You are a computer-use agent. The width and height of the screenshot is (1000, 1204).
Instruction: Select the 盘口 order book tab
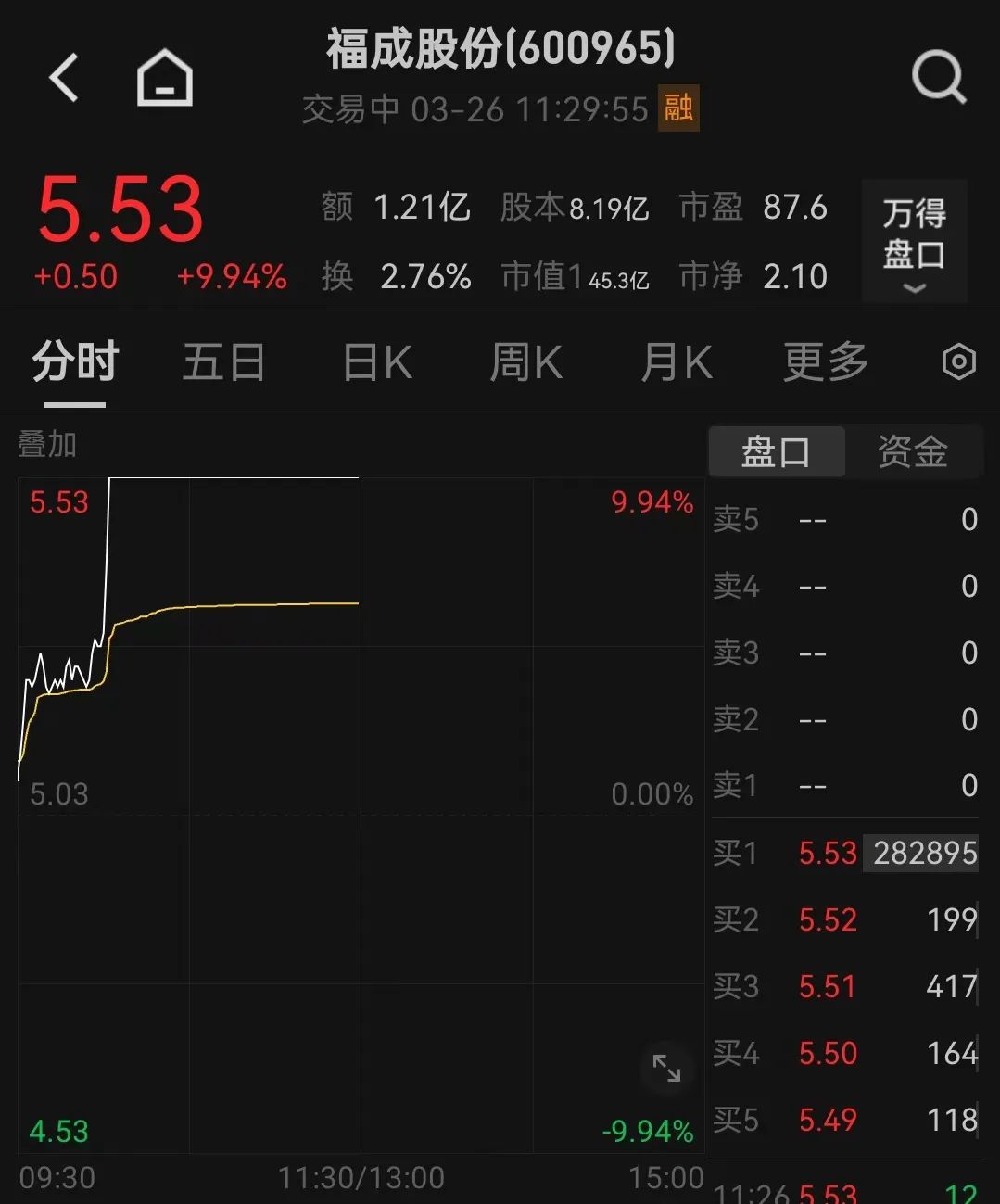[777, 452]
